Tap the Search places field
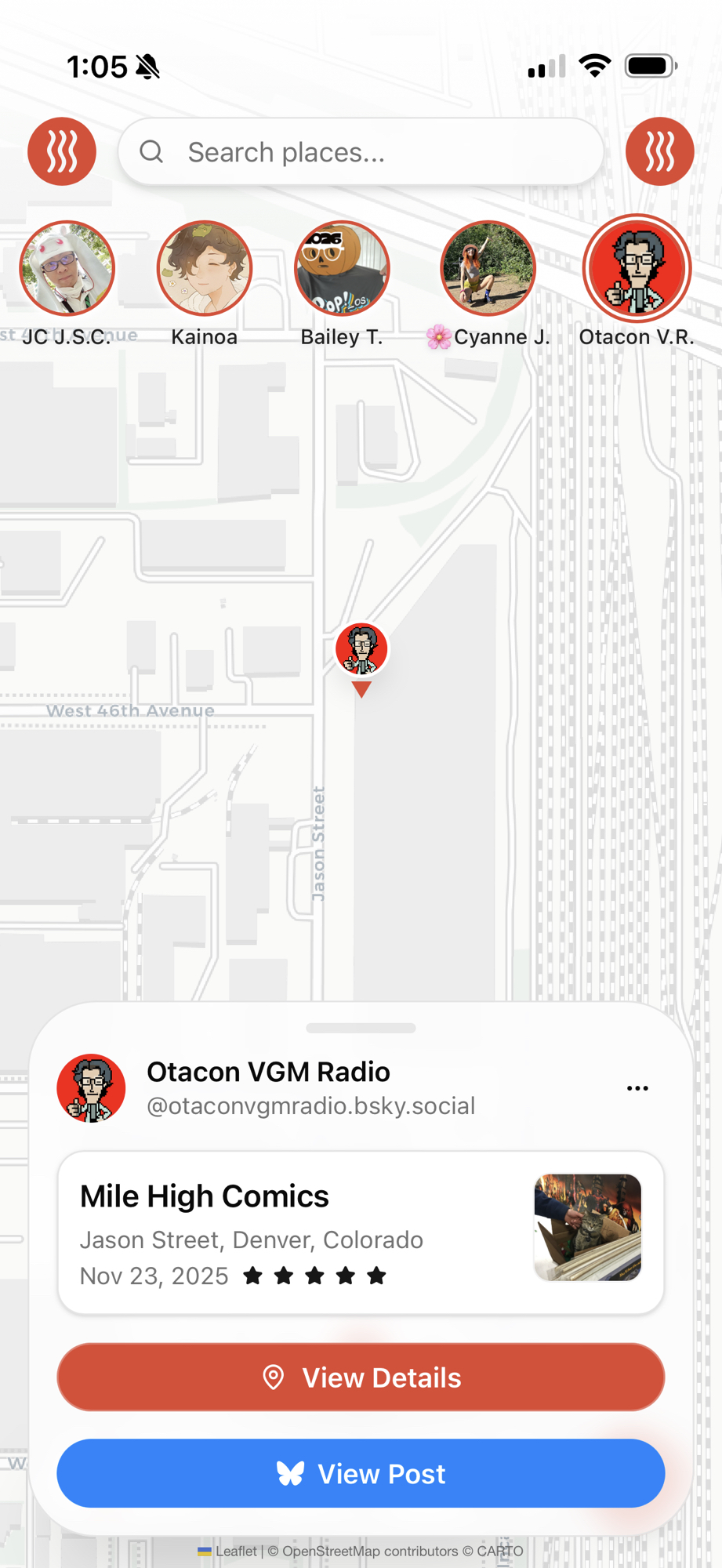Image resolution: width=722 pixels, height=1568 pixels. pos(361,152)
